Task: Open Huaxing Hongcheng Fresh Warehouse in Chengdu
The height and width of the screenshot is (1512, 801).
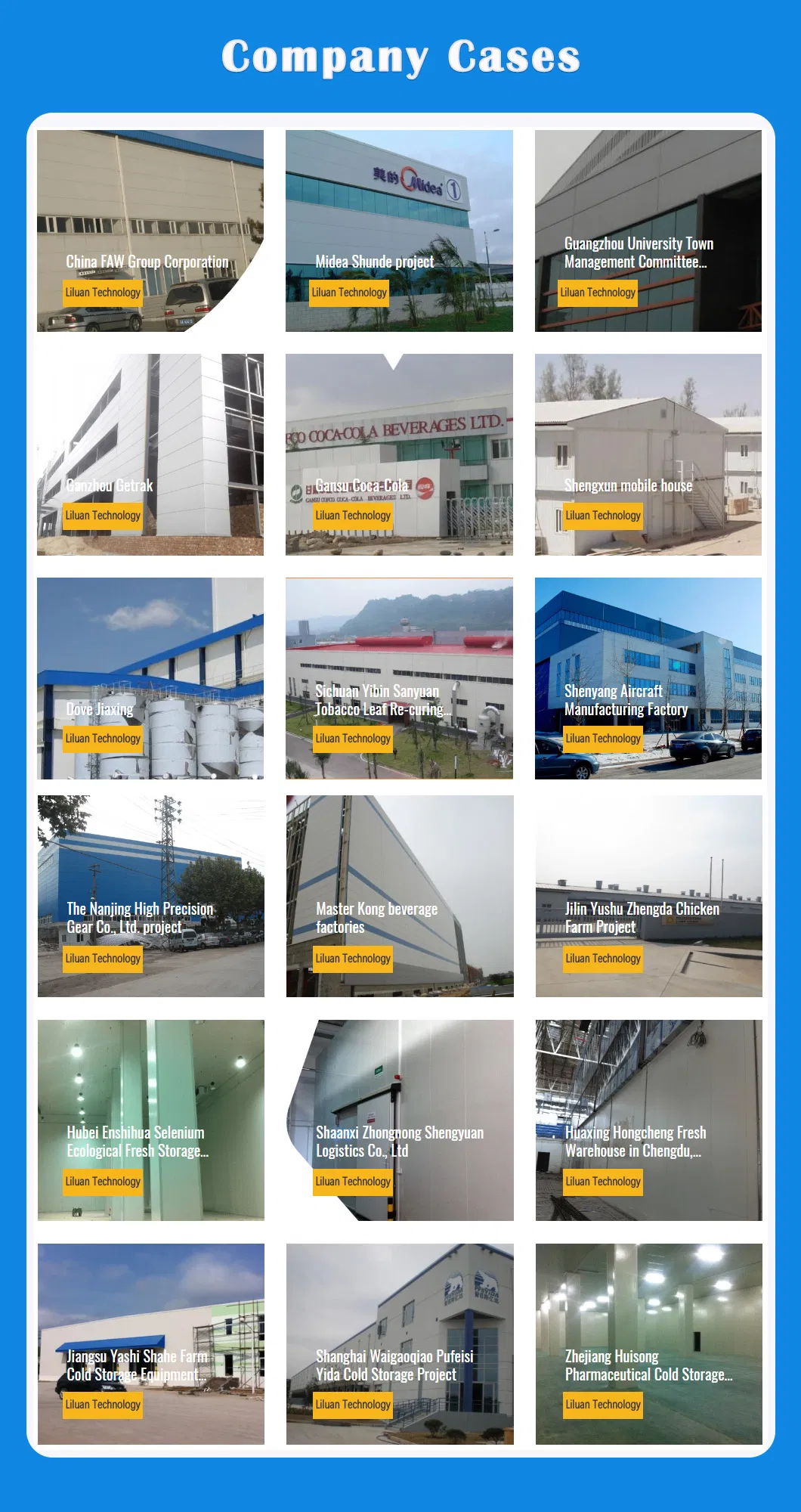Action: (x=649, y=1120)
